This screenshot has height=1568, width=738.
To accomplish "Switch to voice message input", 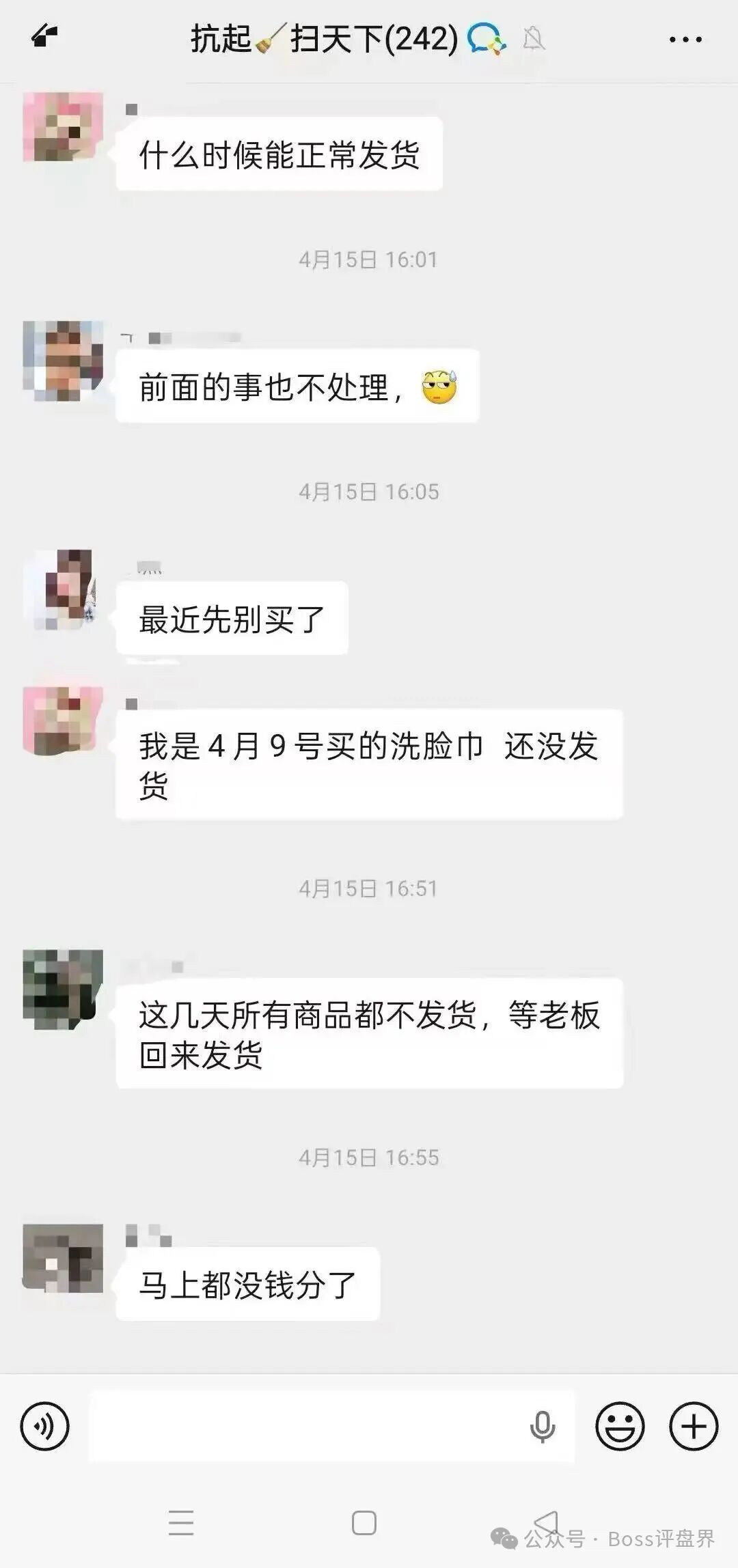I will tap(44, 1427).
